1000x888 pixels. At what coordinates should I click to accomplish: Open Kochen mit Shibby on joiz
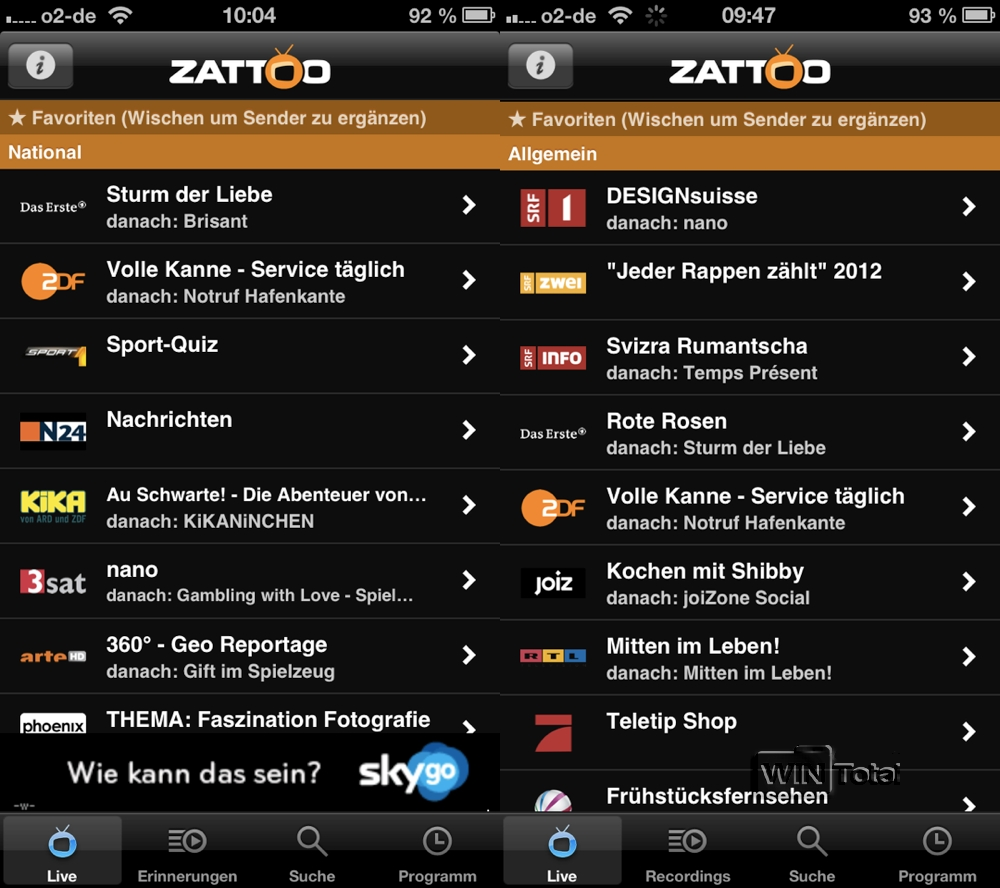(x=750, y=582)
